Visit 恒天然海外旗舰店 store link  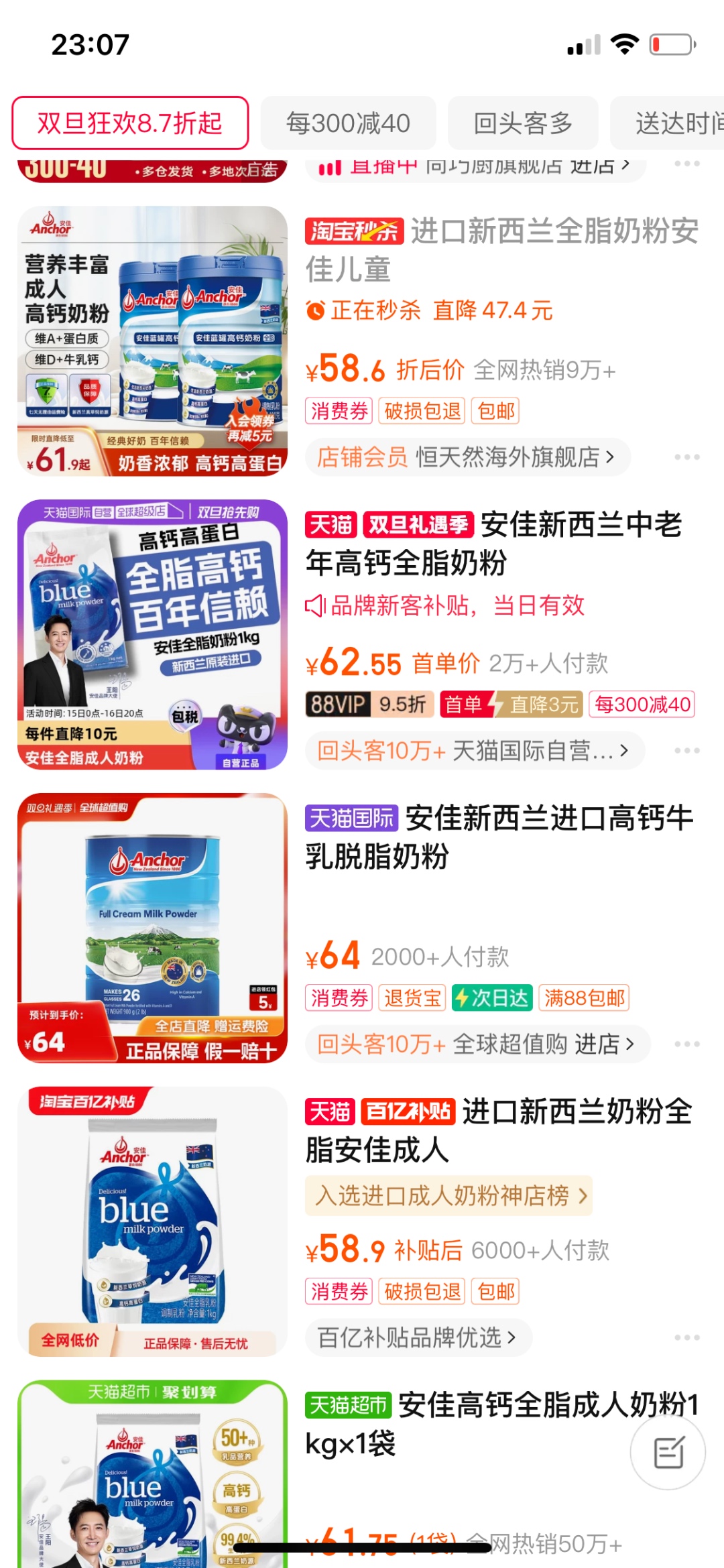467,457
